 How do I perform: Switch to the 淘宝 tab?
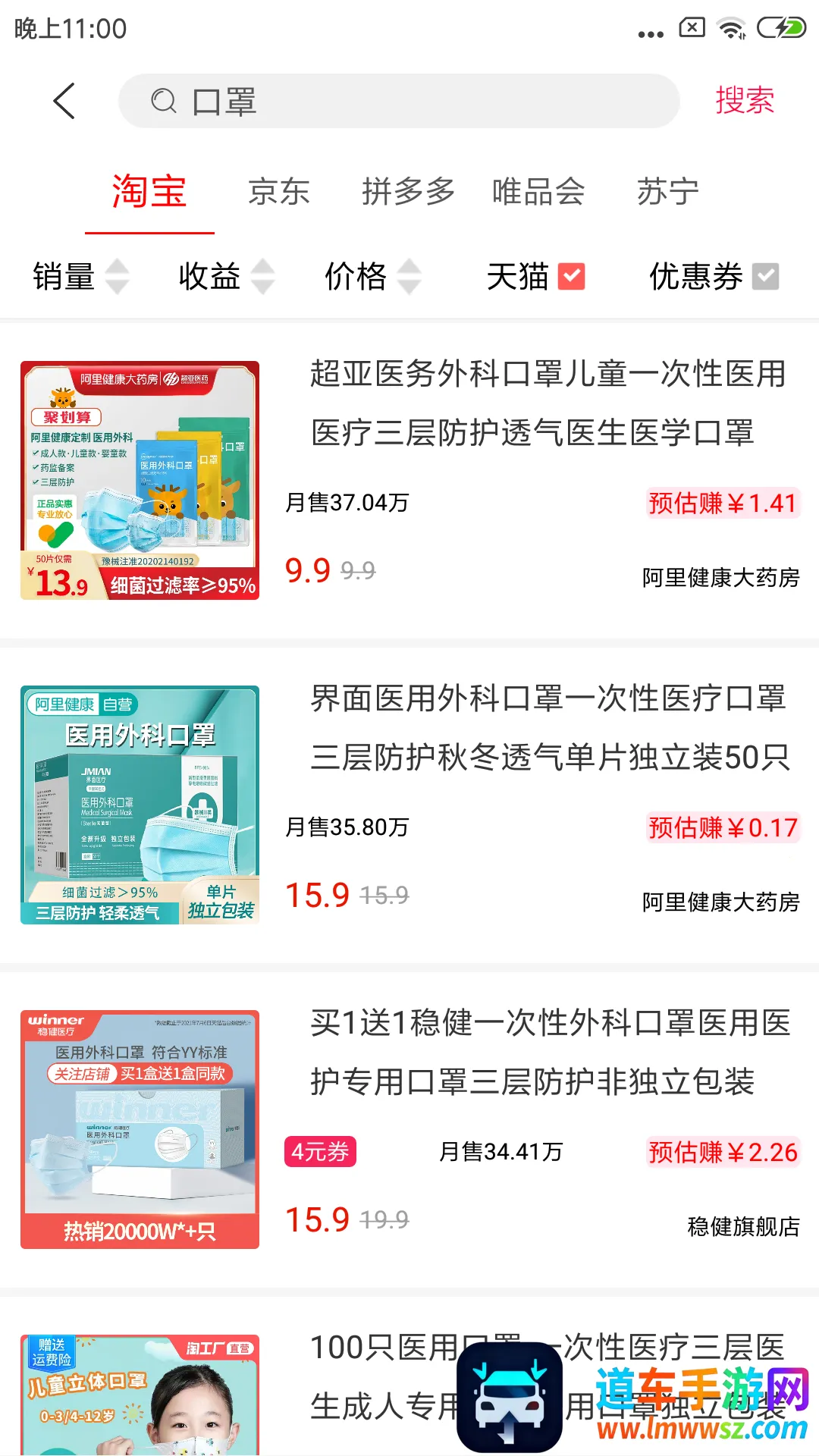(x=149, y=191)
